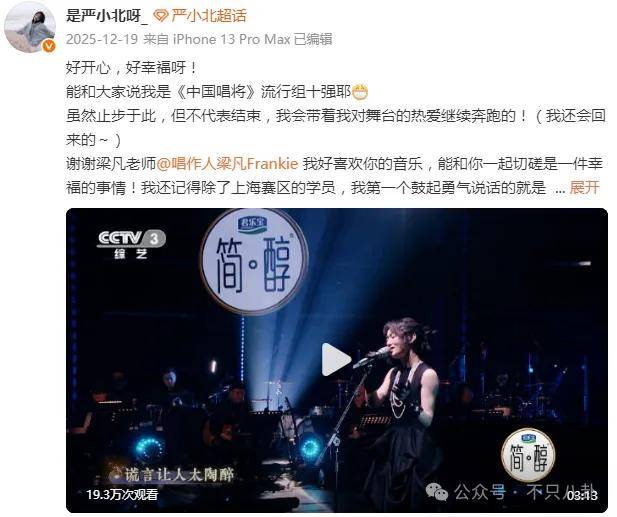Open the profile avatar of 是严小北呀_
This screenshot has width=617, height=517.
coord(30,27)
